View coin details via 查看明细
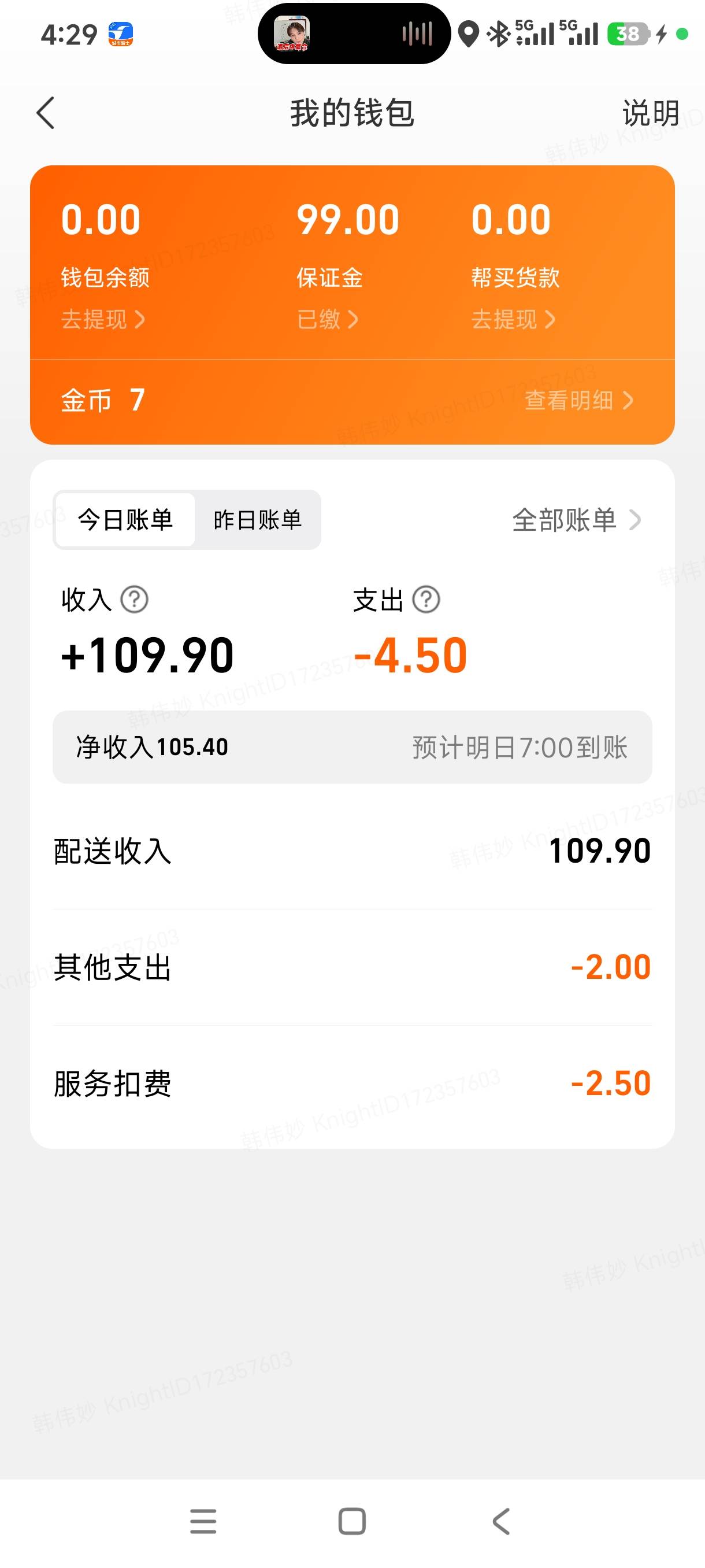This screenshot has width=705, height=1568. pyautogui.click(x=579, y=400)
